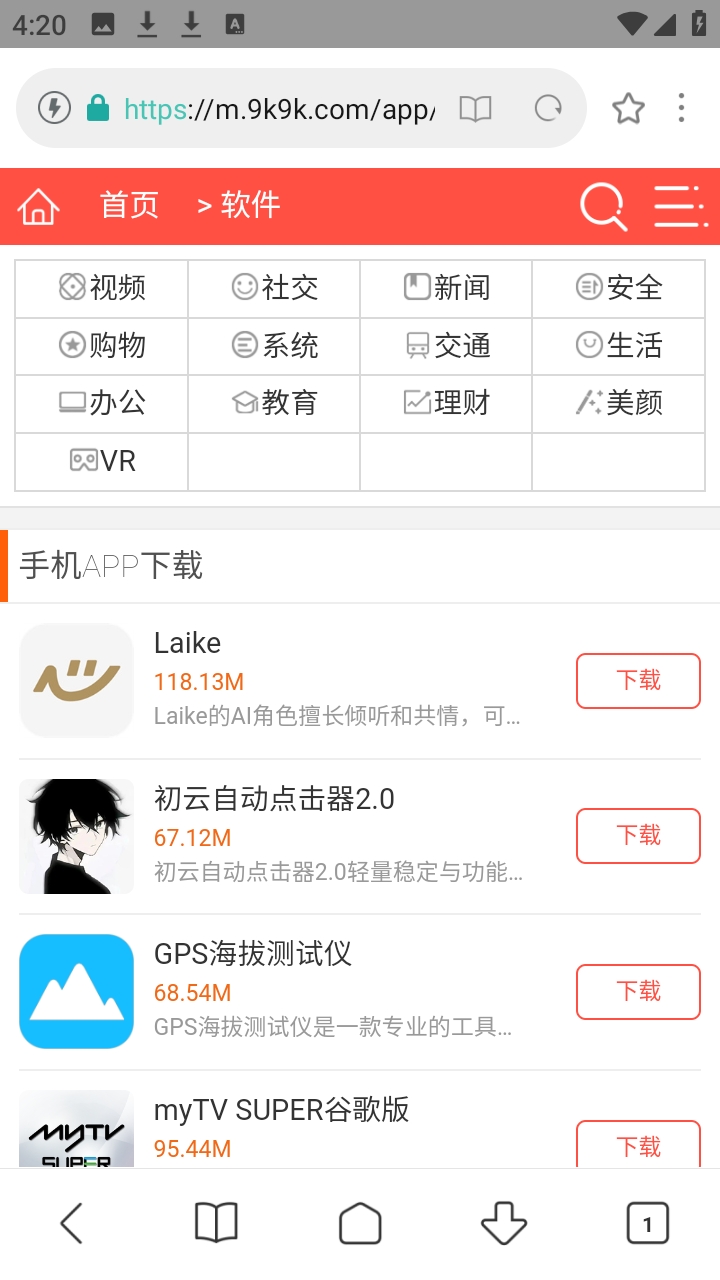Open the browser overflow menu
This screenshot has height=1280, width=720.
pos(681,108)
